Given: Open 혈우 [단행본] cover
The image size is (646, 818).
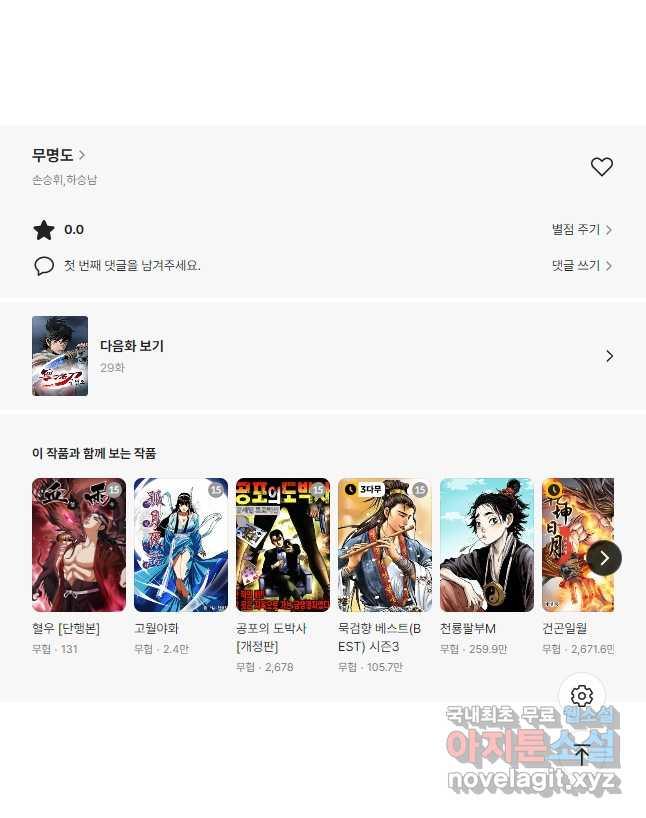Looking at the screenshot, I should pos(79,545).
